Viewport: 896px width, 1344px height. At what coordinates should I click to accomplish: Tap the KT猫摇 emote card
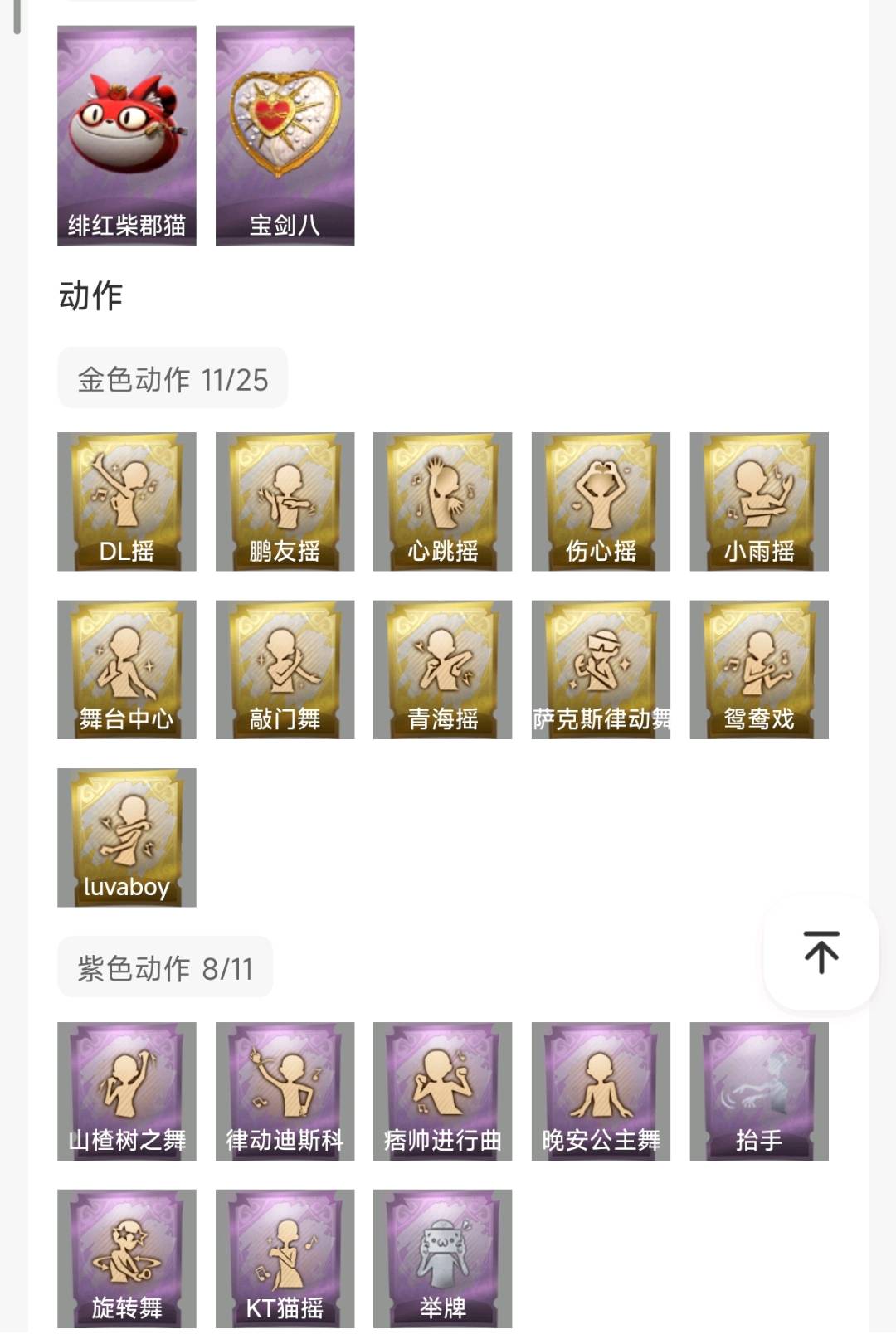click(x=285, y=1259)
